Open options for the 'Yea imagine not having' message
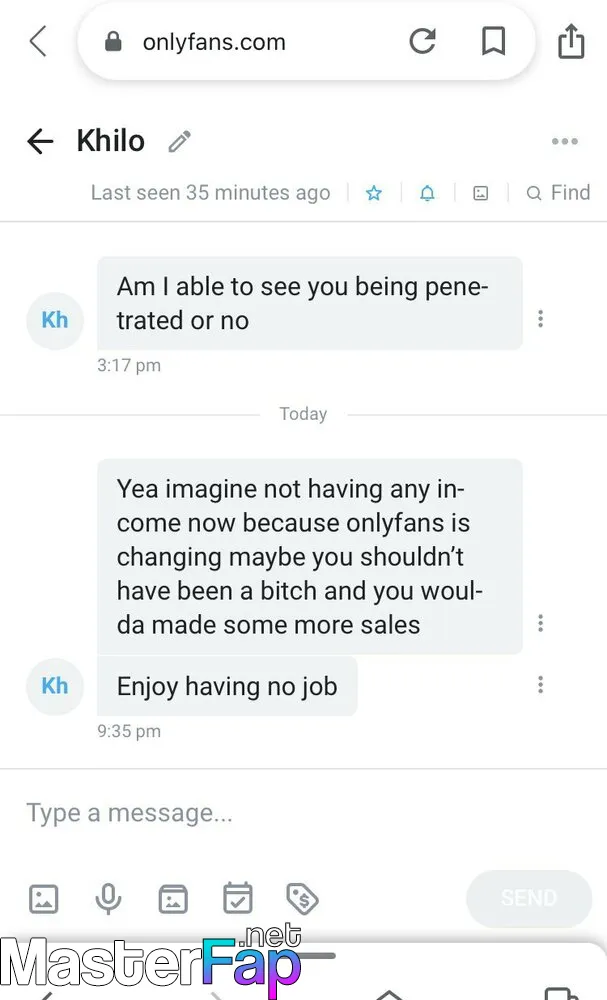The image size is (607, 1000). pos(541,622)
